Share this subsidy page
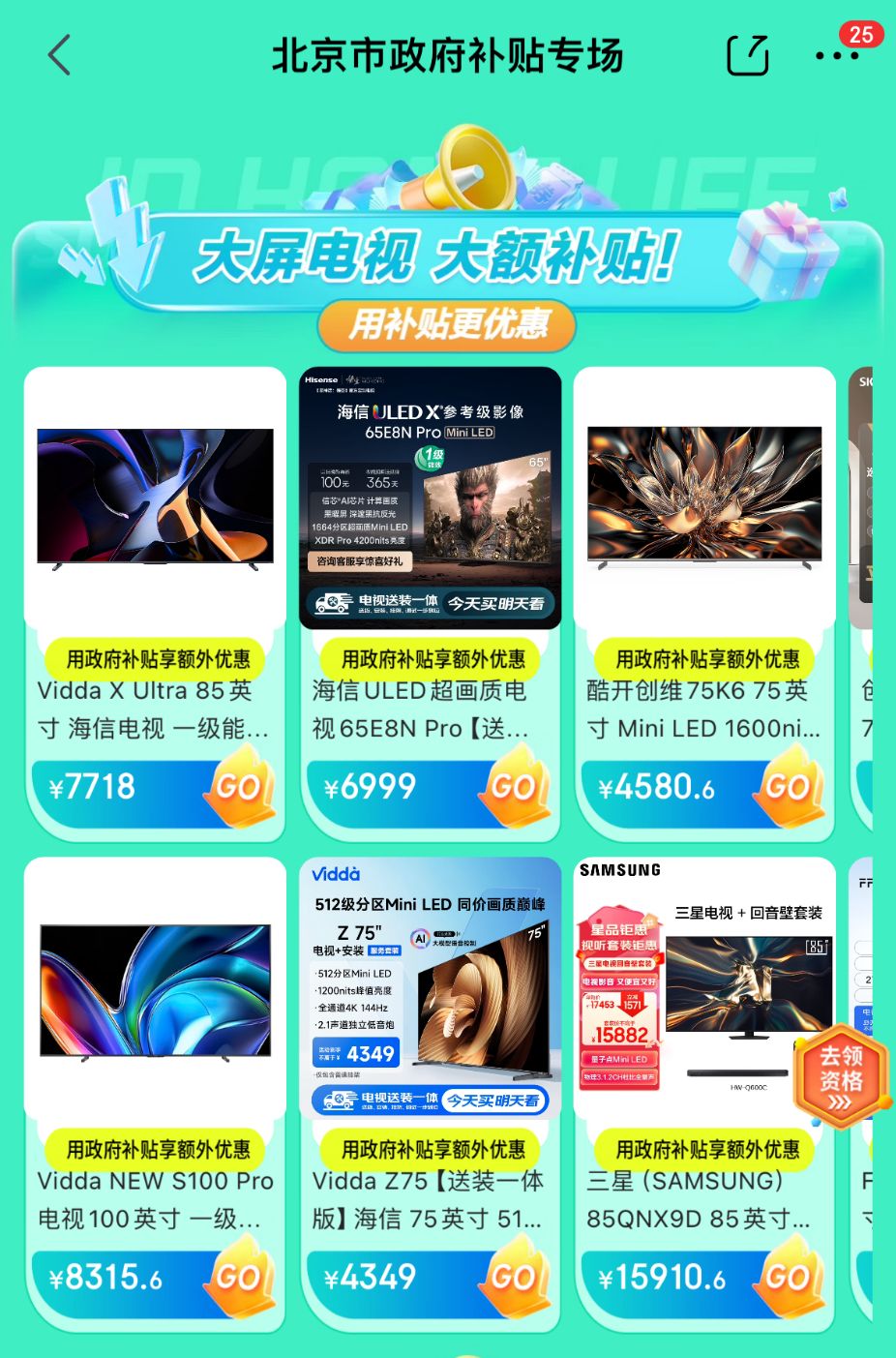The width and height of the screenshot is (896, 1358). click(x=747, y=55)
